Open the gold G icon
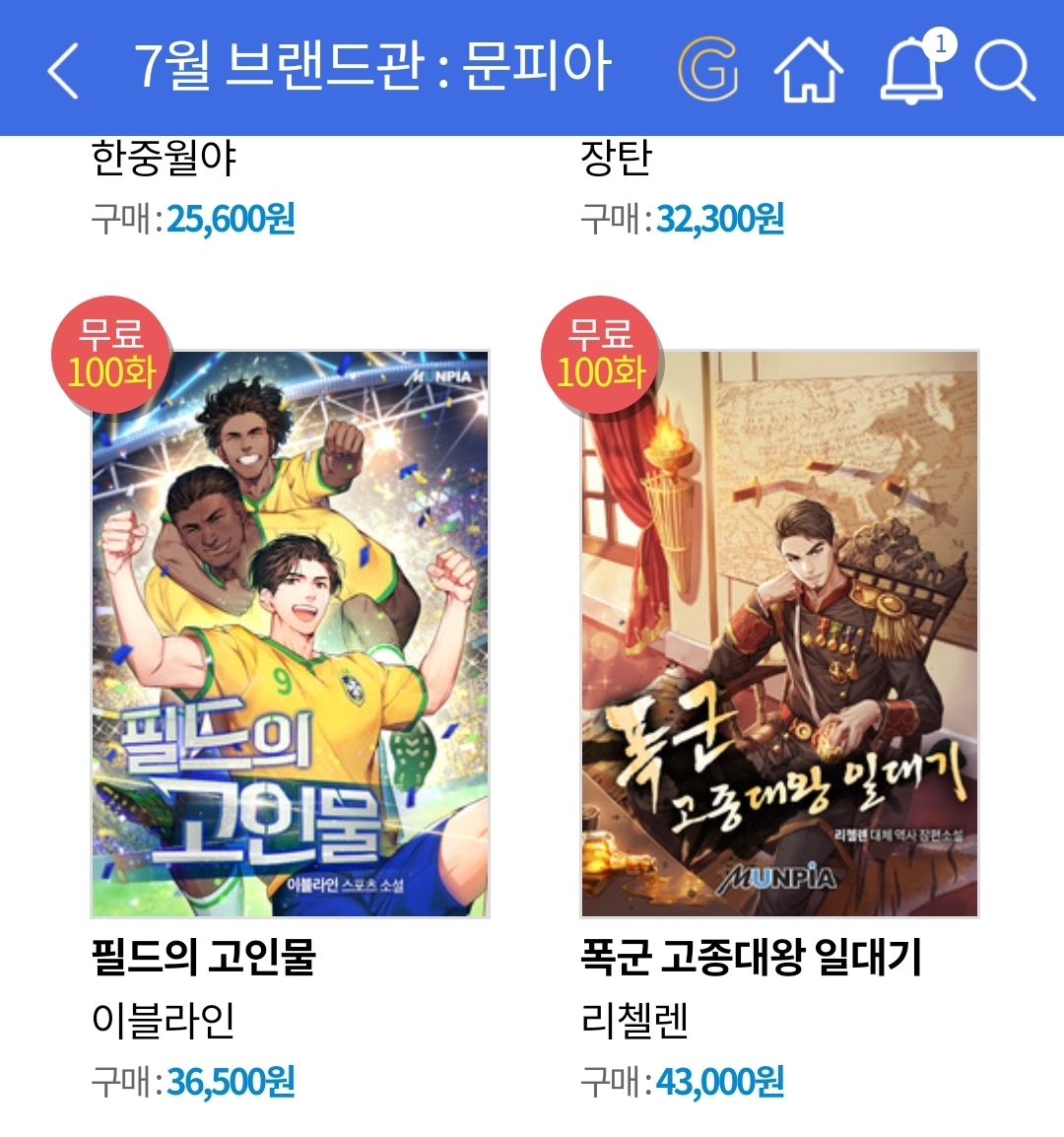The image size is (1064, 1137). 707,69
